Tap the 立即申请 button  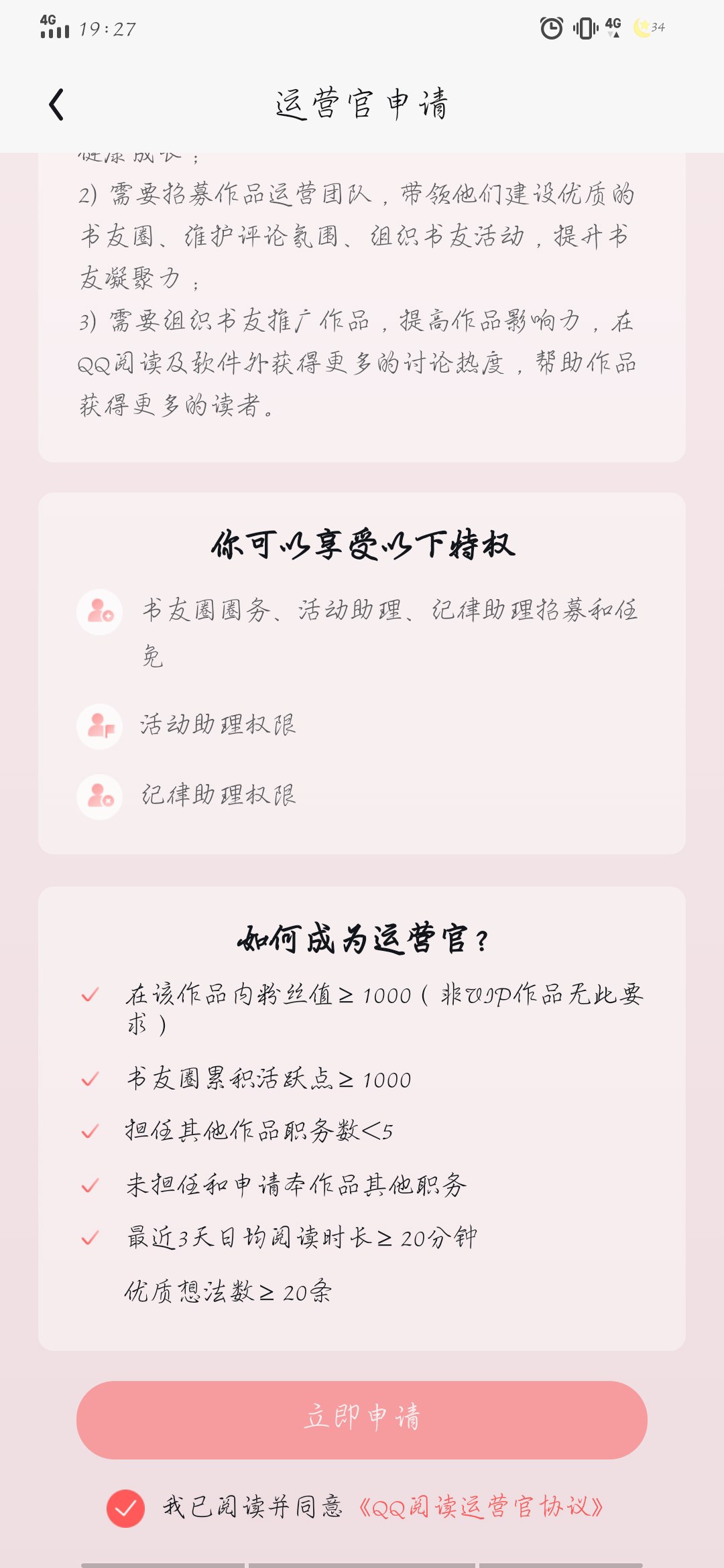pos(362,1419)
